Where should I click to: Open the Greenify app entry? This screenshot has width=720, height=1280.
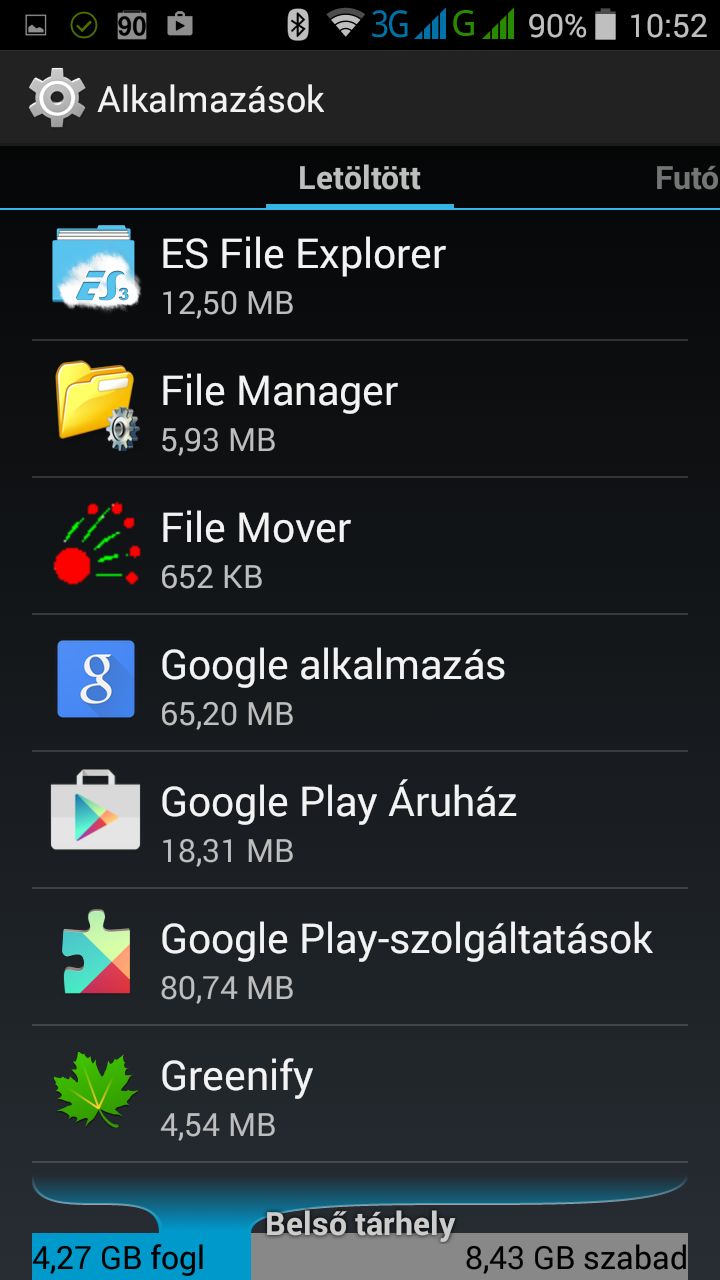point(360,1094)
